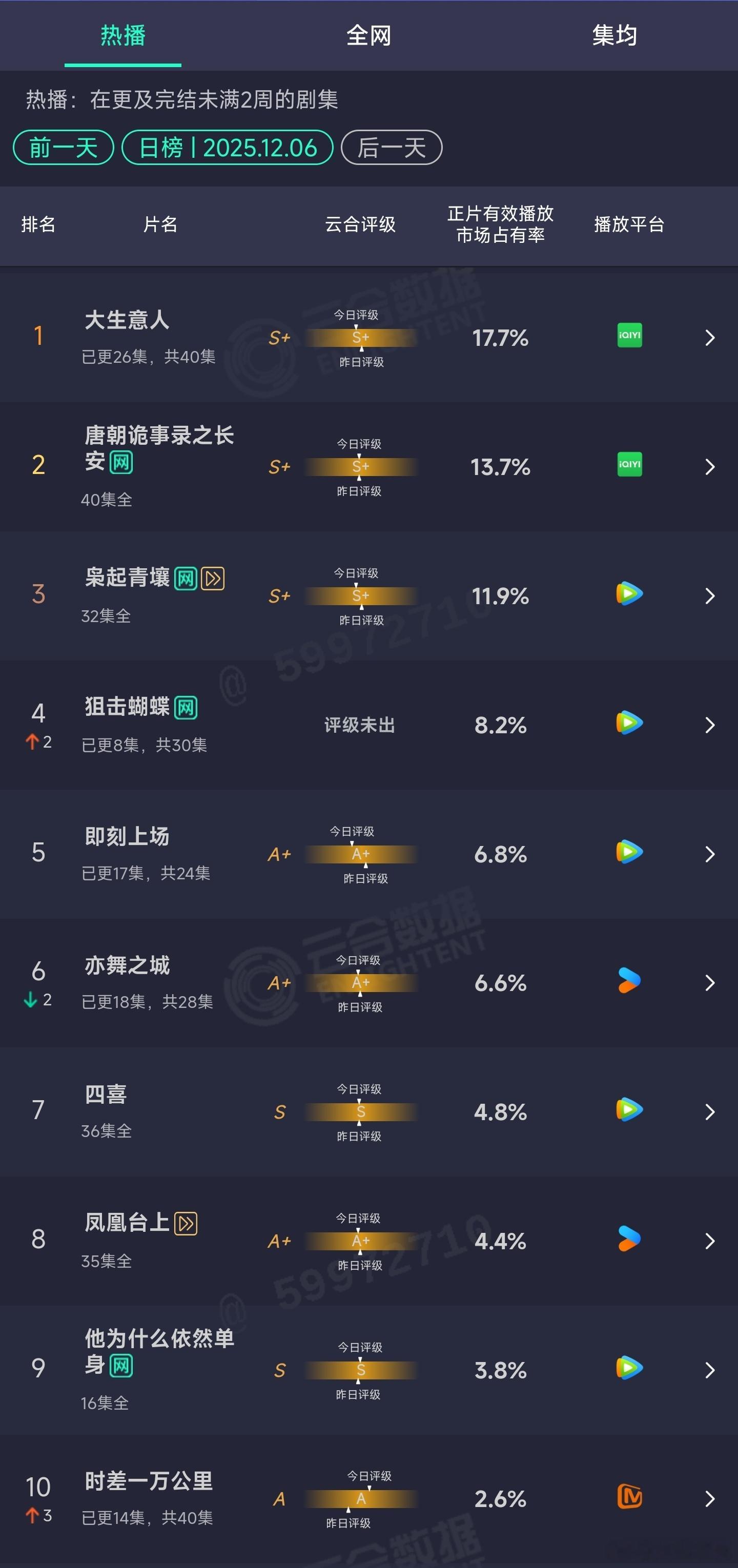Viewport: 738px width, 1568px height.
Task: Click the 前一天 button
Action: click(x=63, y=147)
